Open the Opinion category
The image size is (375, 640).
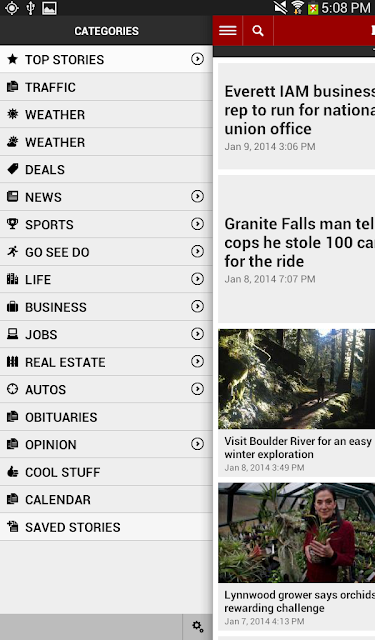[x=106, y=444]
